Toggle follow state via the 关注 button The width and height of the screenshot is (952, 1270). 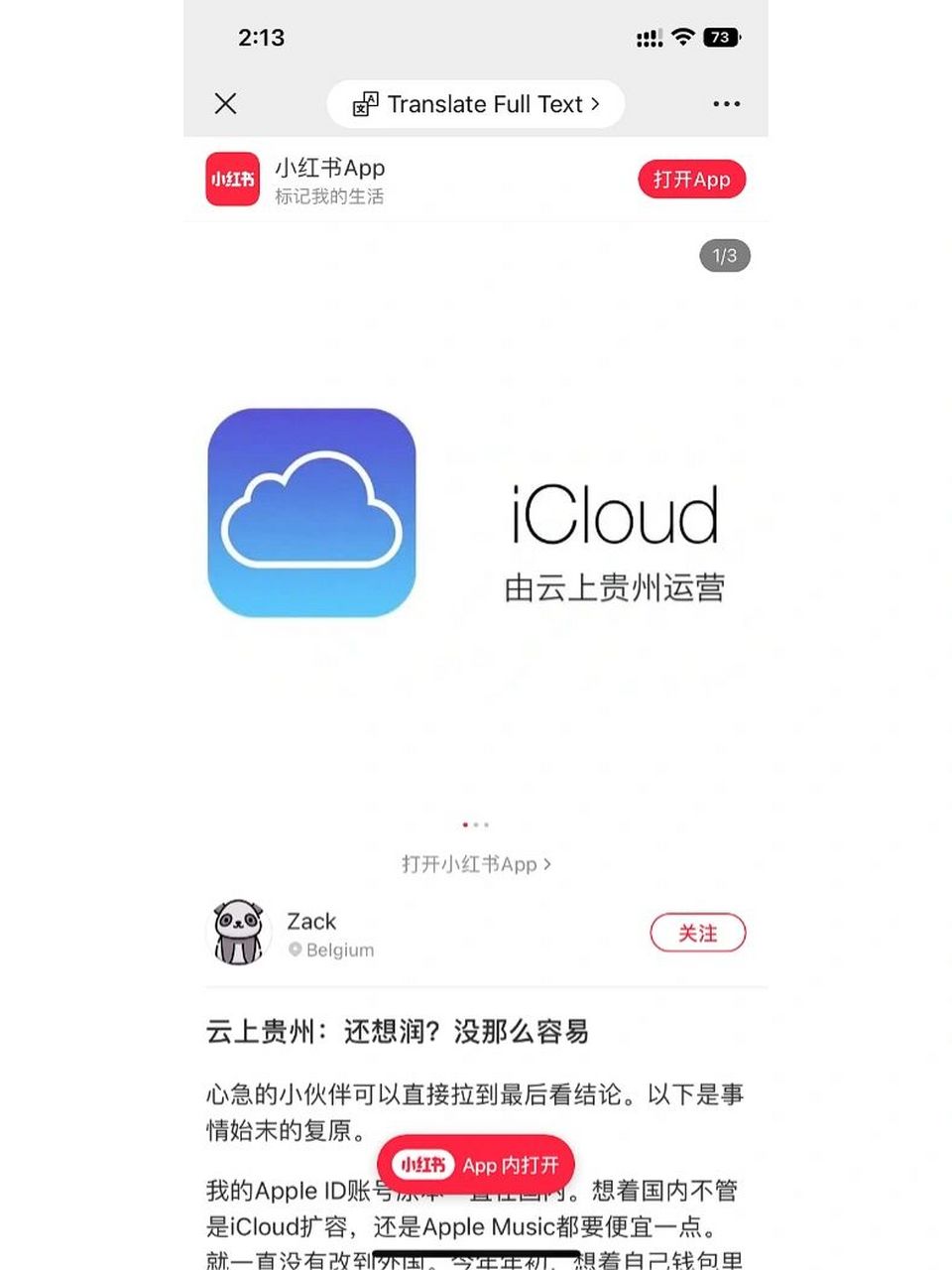tap(698, 934)
